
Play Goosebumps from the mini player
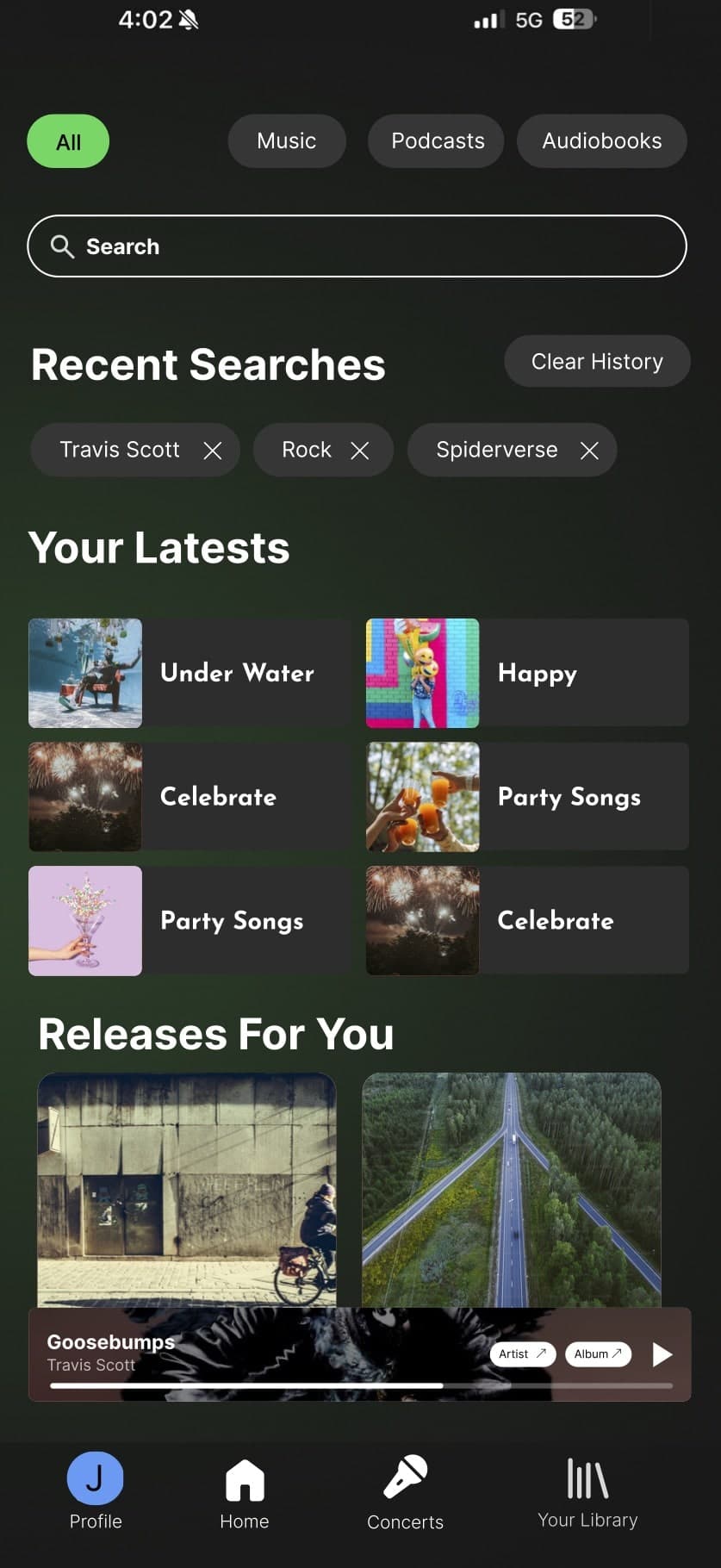click(662, 1354)
